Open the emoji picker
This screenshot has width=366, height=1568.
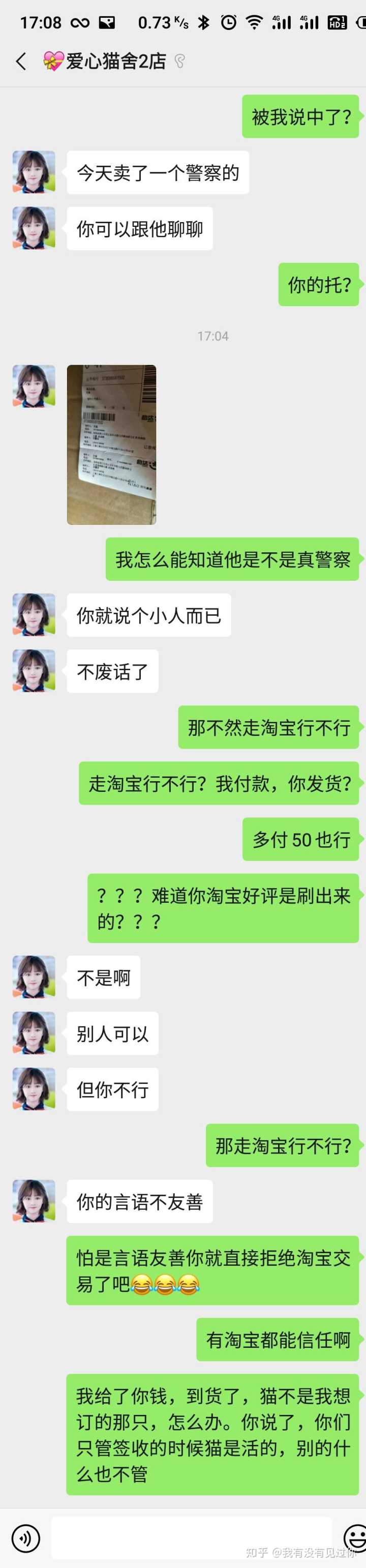354,1537
